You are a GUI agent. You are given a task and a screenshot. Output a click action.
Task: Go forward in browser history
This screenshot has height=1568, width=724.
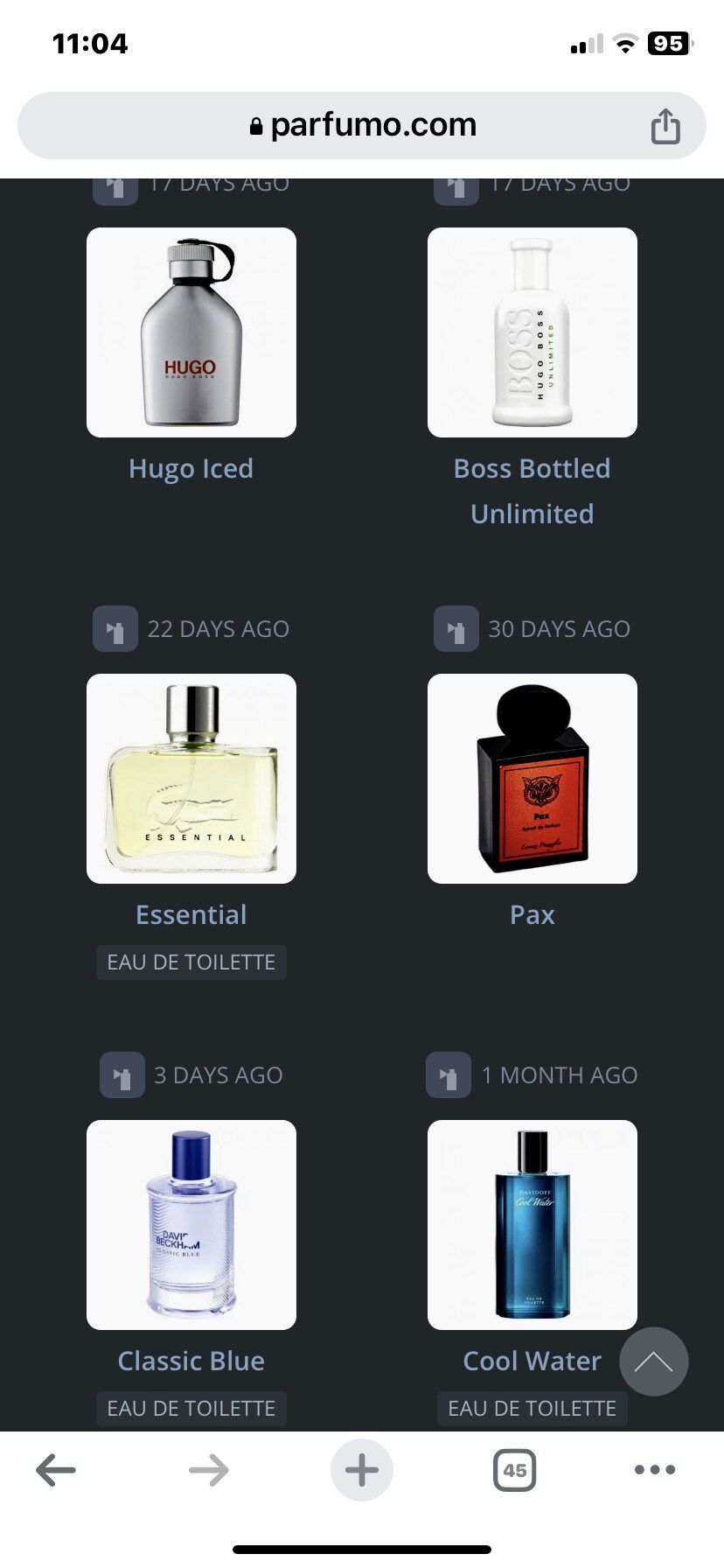tap(209, 1470)
